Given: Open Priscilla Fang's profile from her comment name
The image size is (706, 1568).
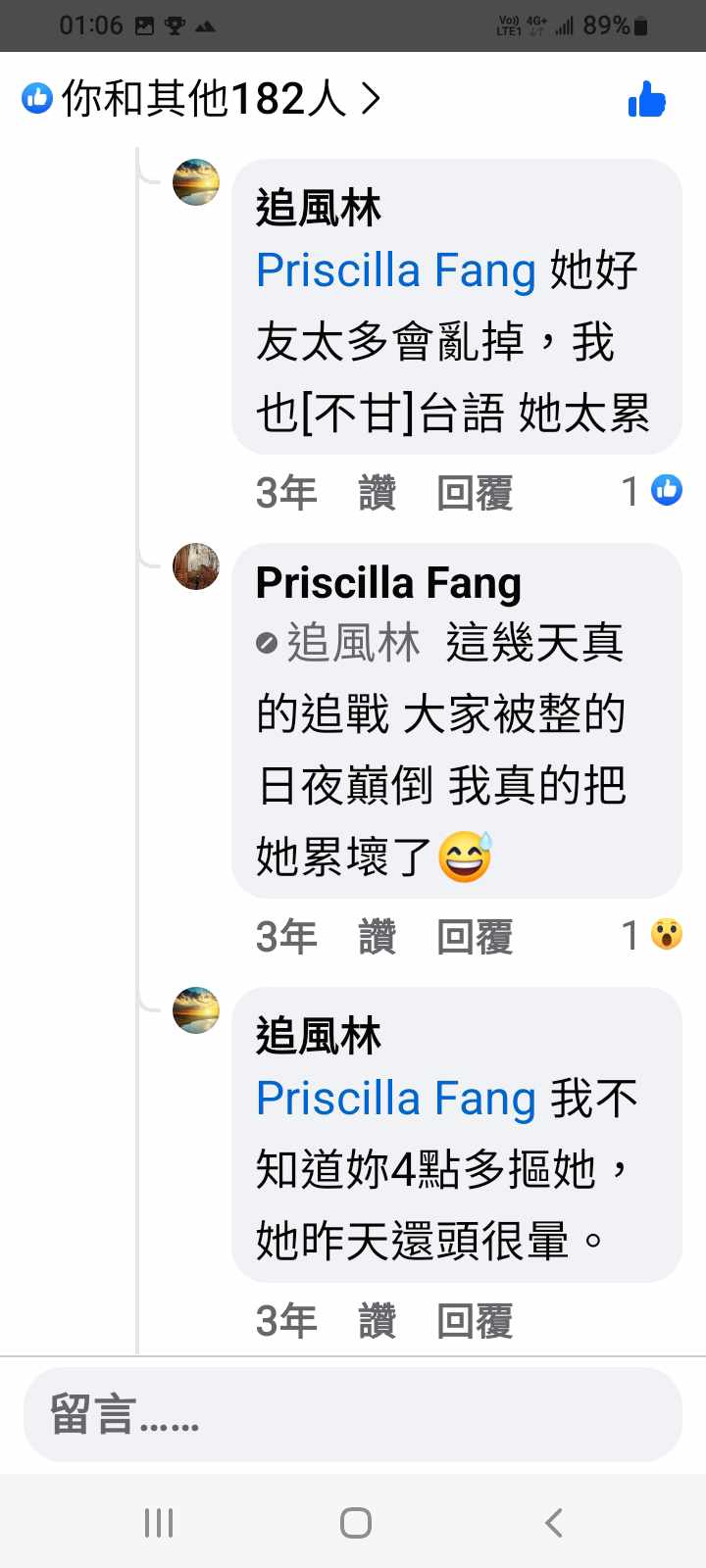Looking at the screenshot, I should pos(388,583).
